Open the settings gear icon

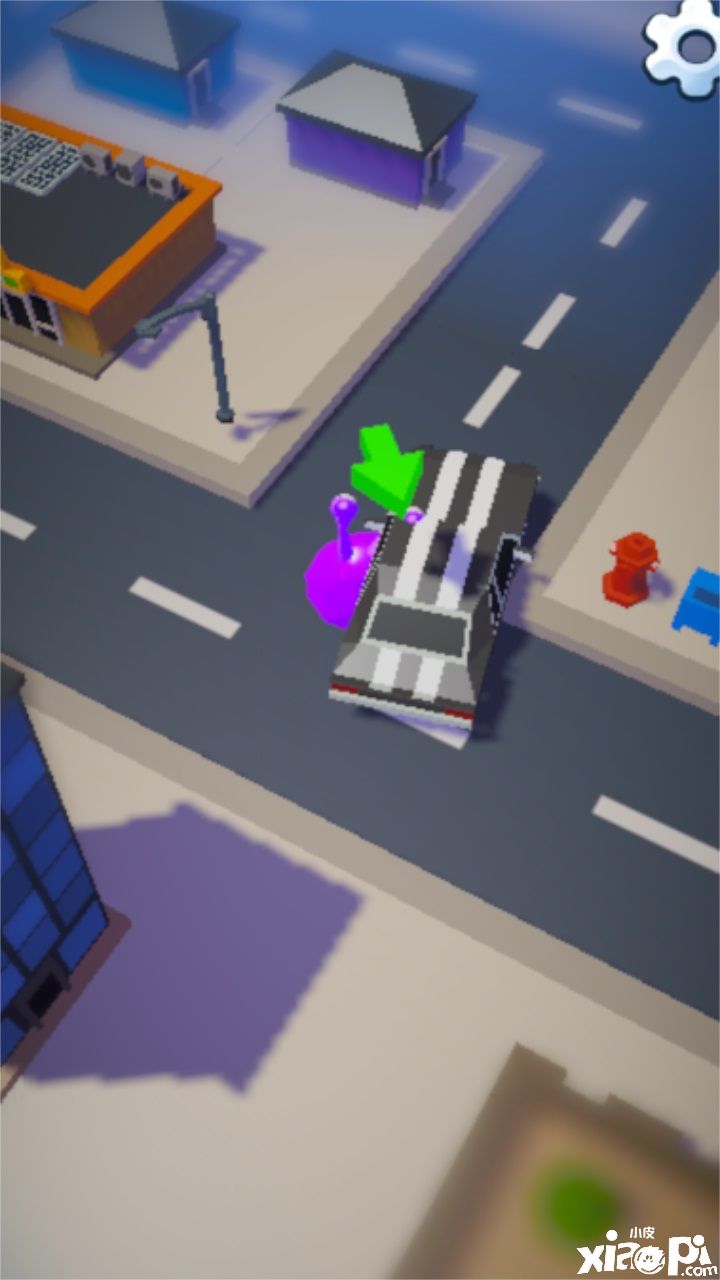pos(684,45)
